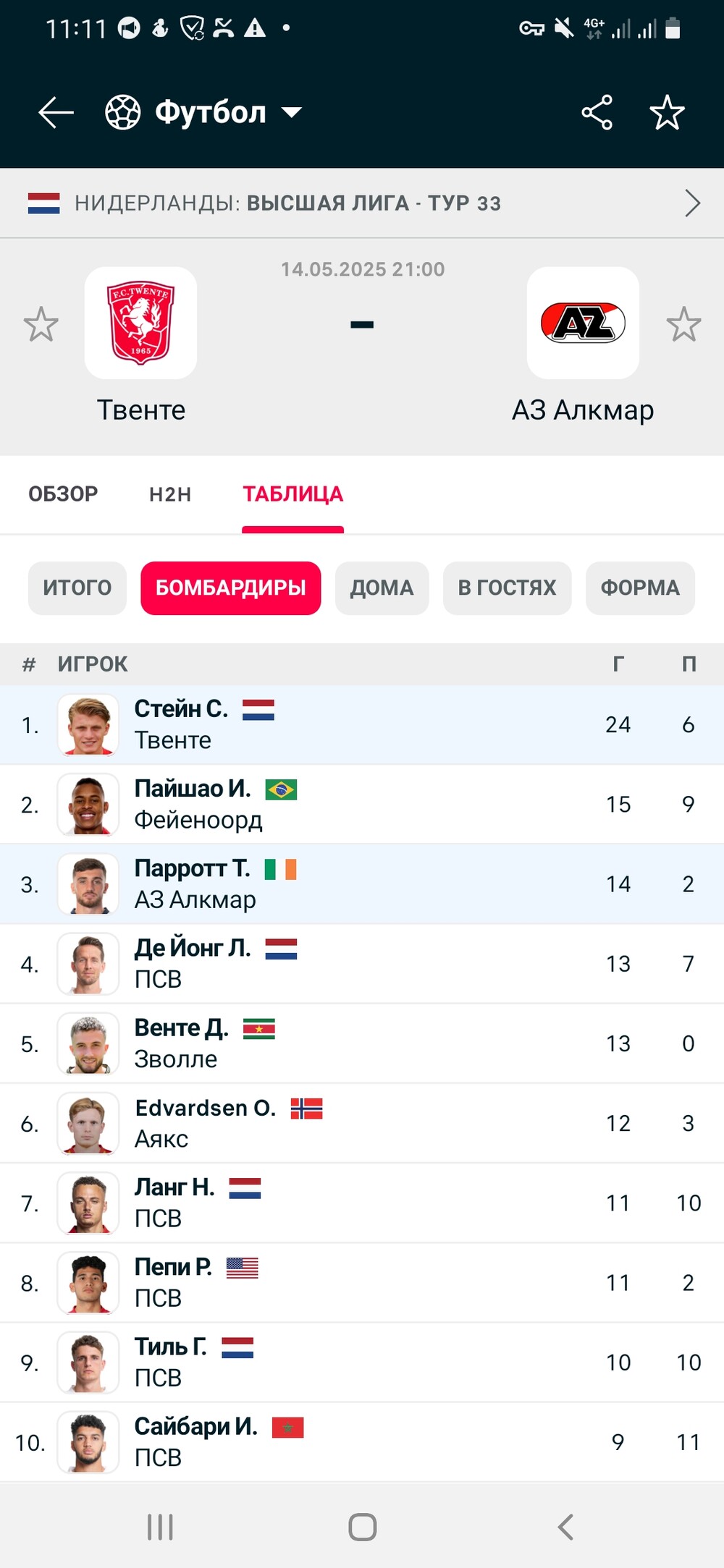Screen dimensions: 724x1568
Task: Tap the system home button
Action: click(362, 1527)
